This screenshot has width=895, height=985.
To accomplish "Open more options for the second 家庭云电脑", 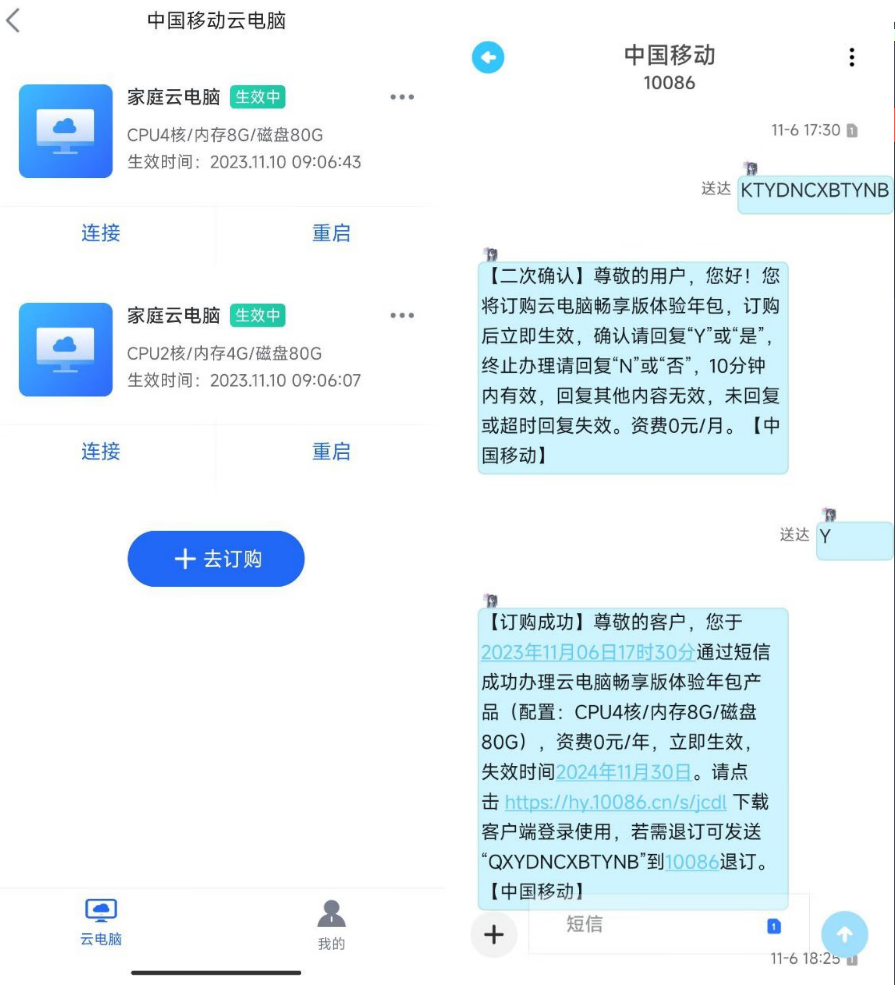I will pos(402,316).
